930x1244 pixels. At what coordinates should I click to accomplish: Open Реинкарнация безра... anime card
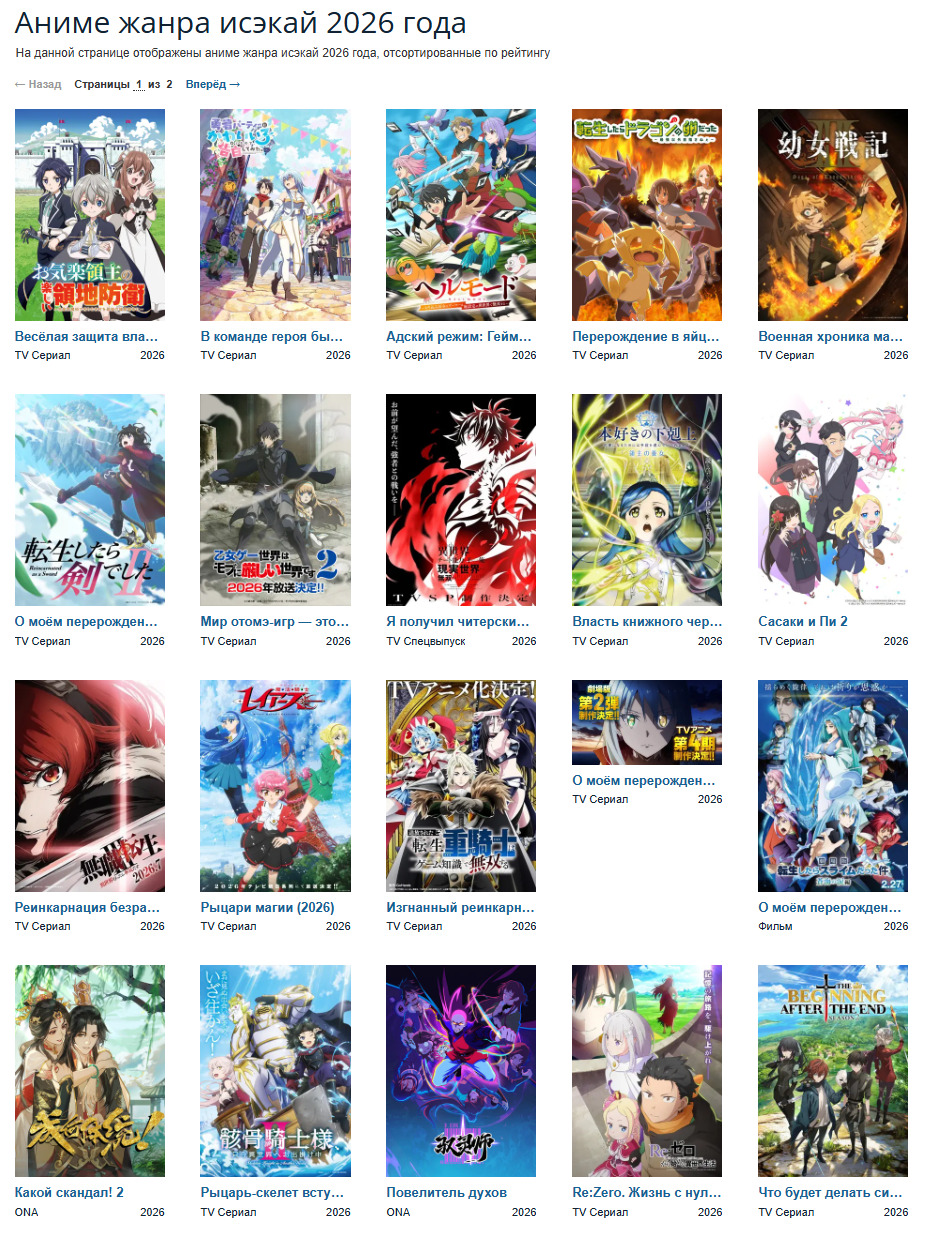pyautogui.click(x=90, y=786)
